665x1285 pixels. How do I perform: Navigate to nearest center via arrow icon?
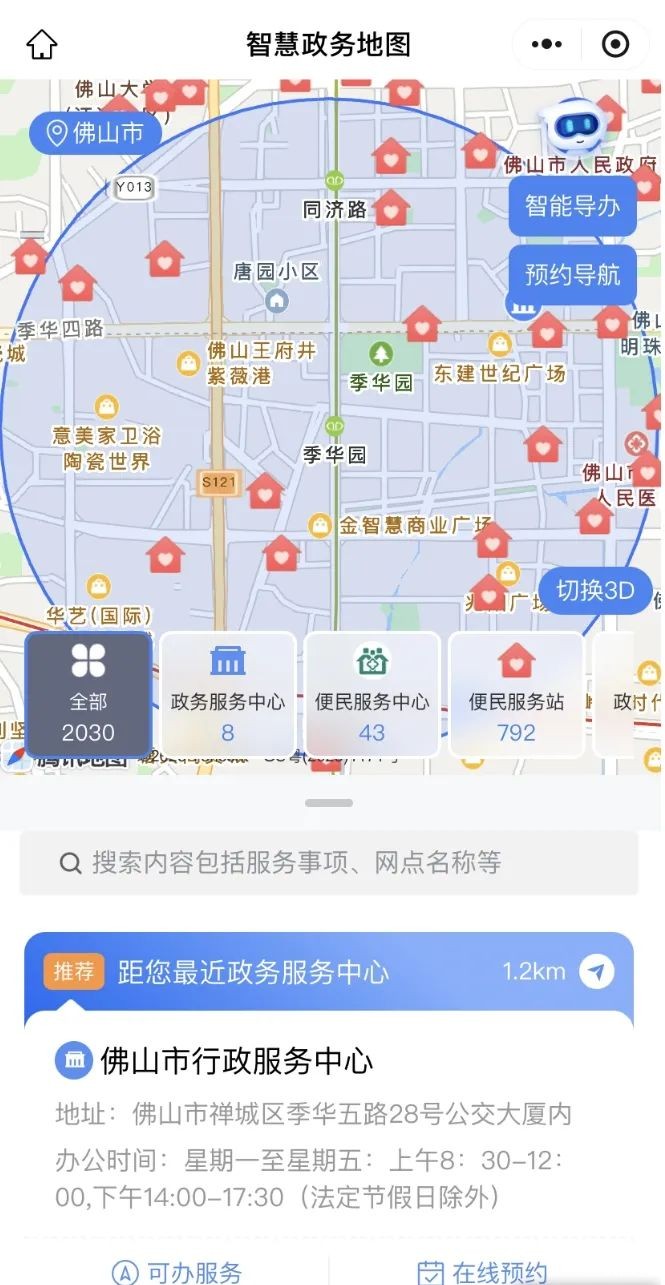(597, 971)
